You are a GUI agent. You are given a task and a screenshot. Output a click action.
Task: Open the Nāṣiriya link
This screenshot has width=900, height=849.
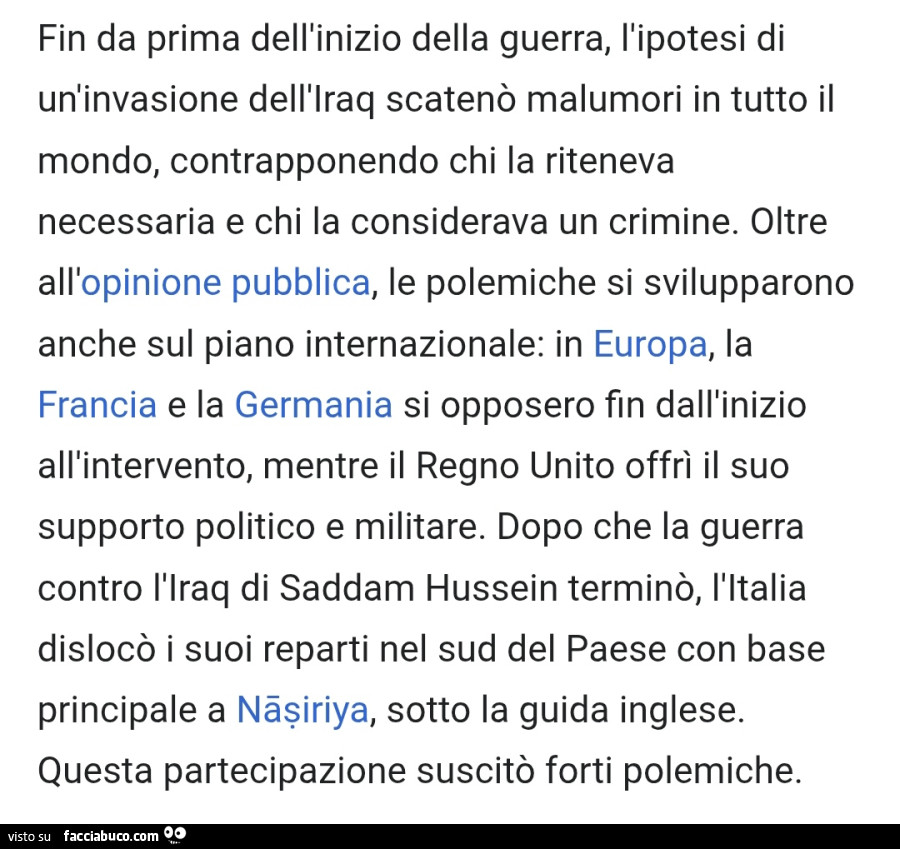[303, 711]
